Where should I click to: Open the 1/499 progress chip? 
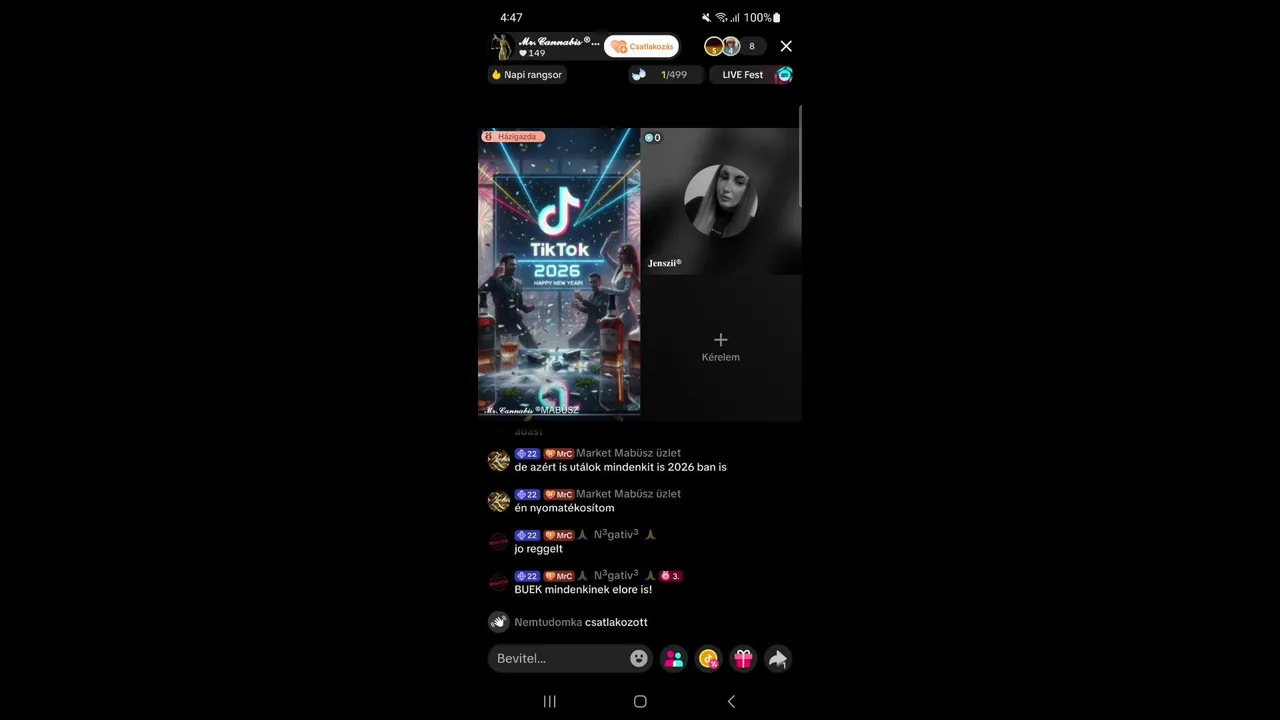point(665,75)
